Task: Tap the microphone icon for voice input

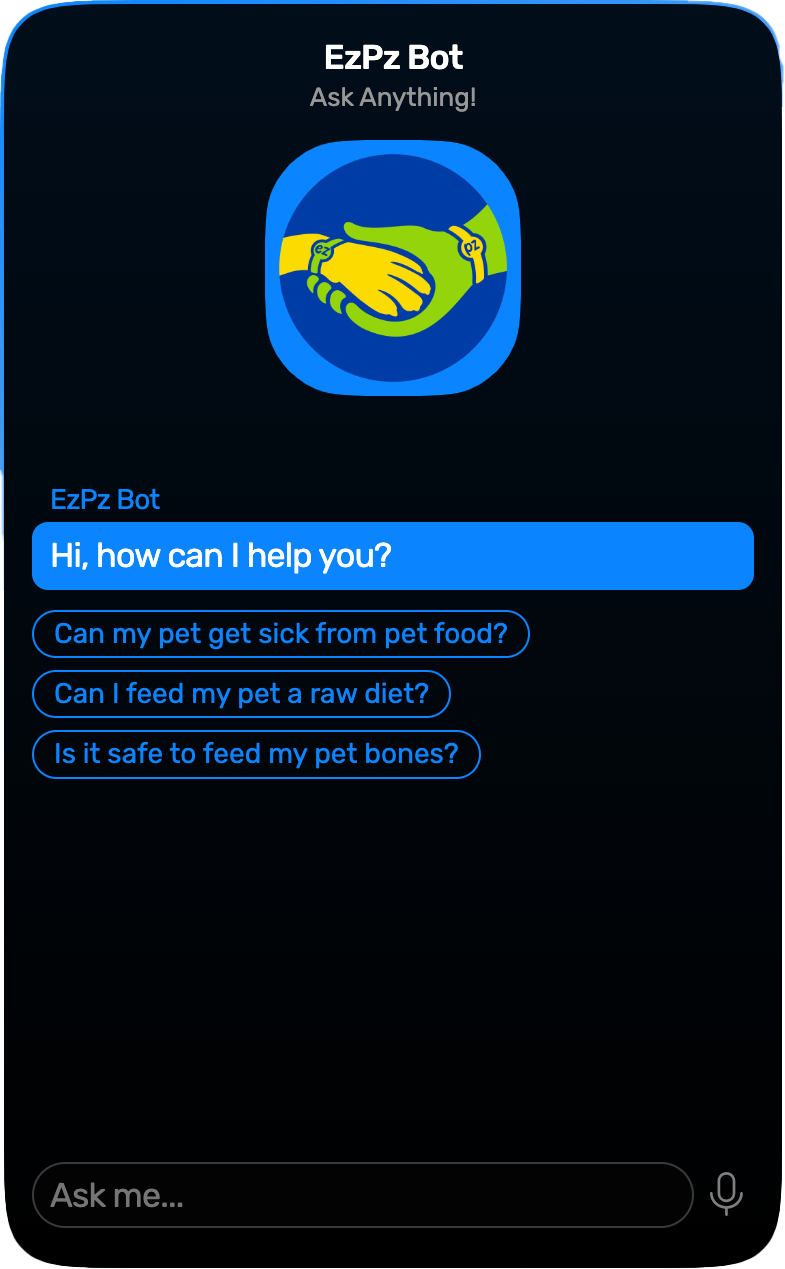Action: click(726, 1194)
